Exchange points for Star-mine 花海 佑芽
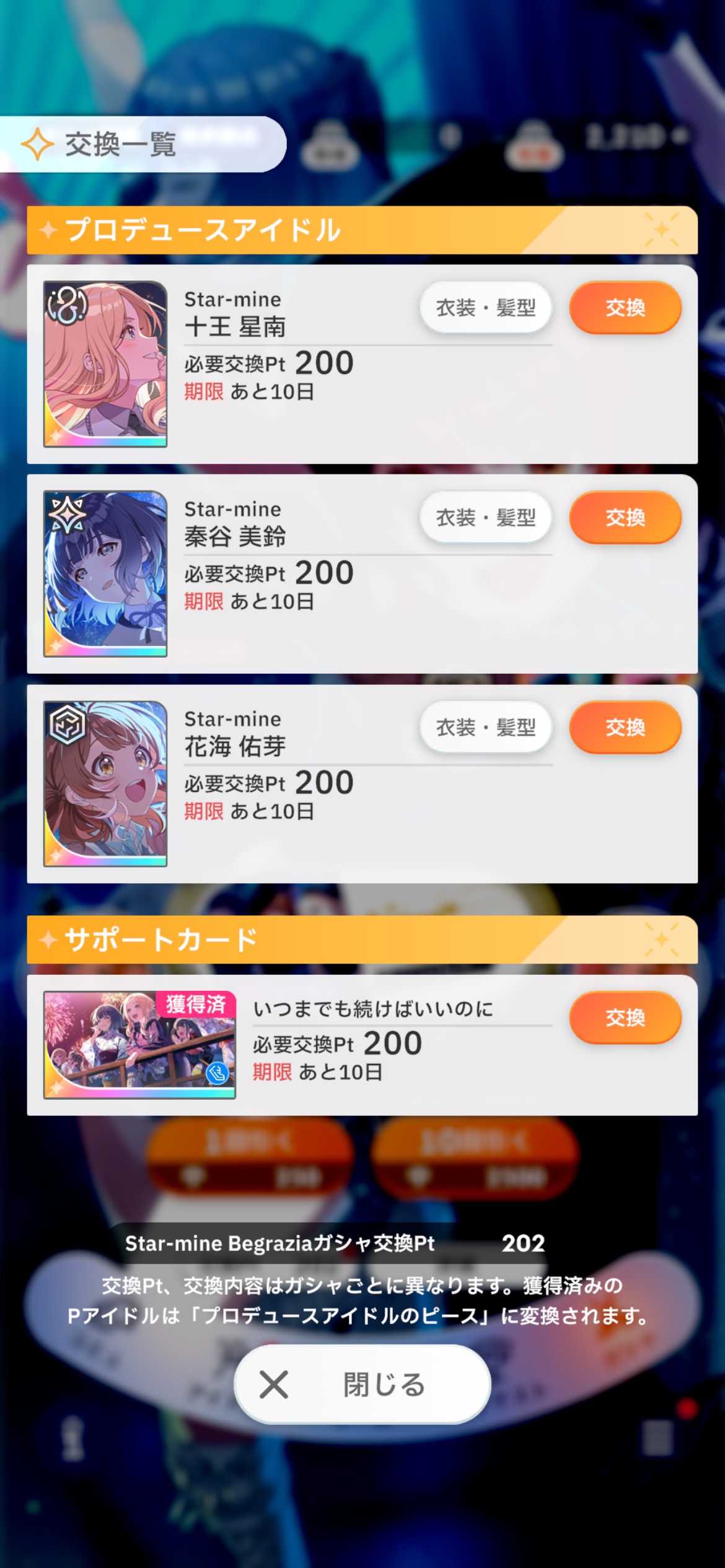 [625, 728]
